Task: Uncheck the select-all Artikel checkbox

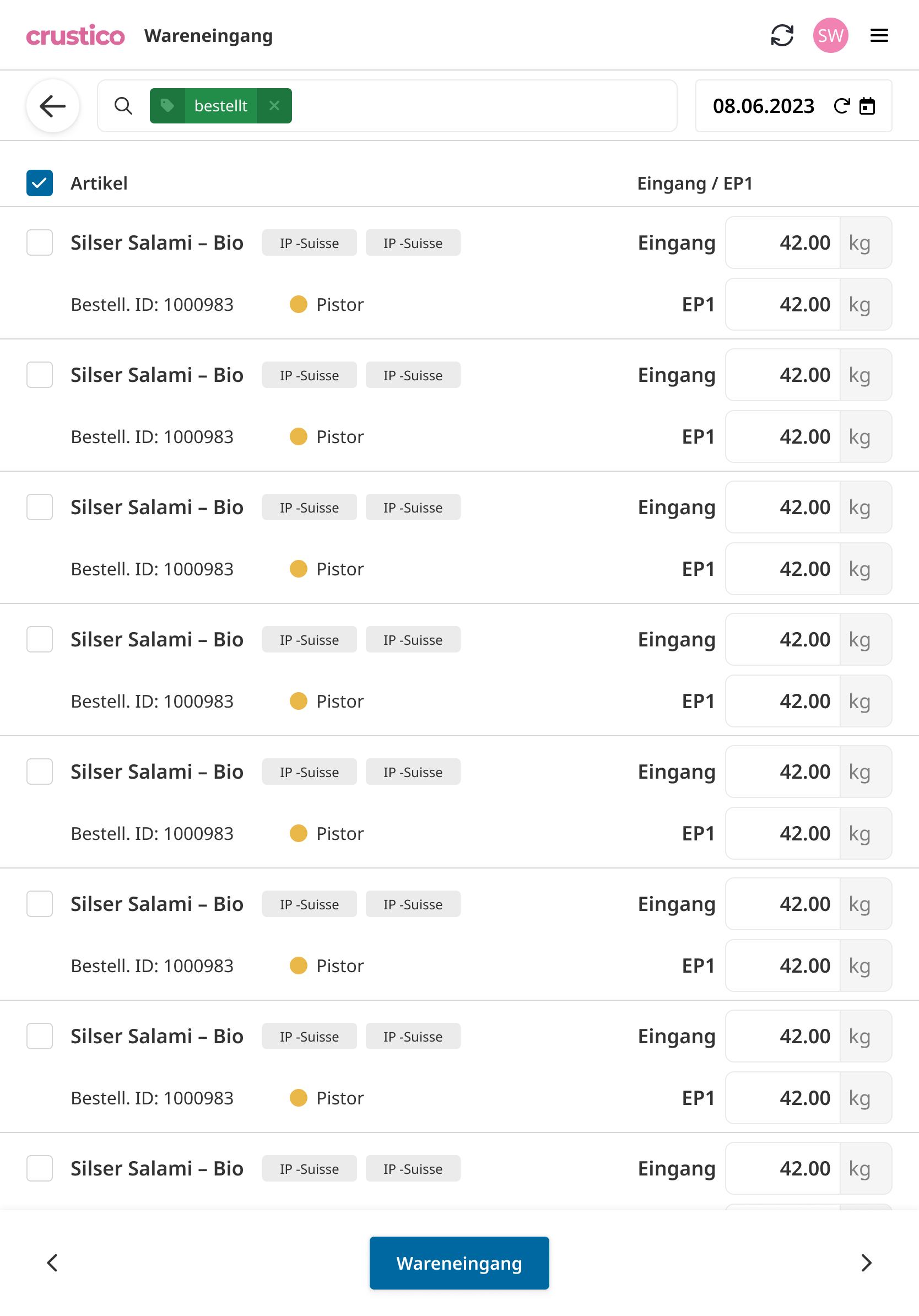Action: (x=40, y=184)
